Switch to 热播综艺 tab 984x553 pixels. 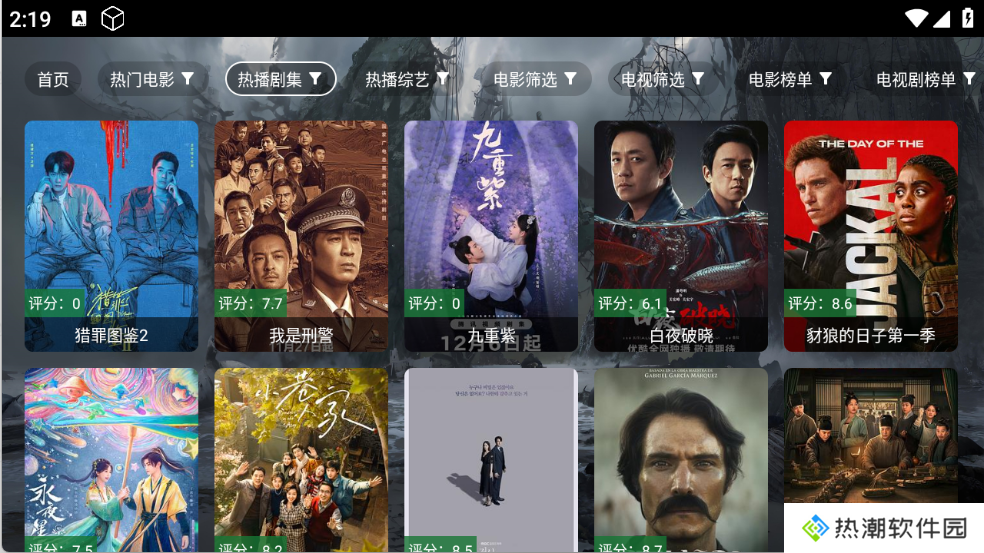407,79
